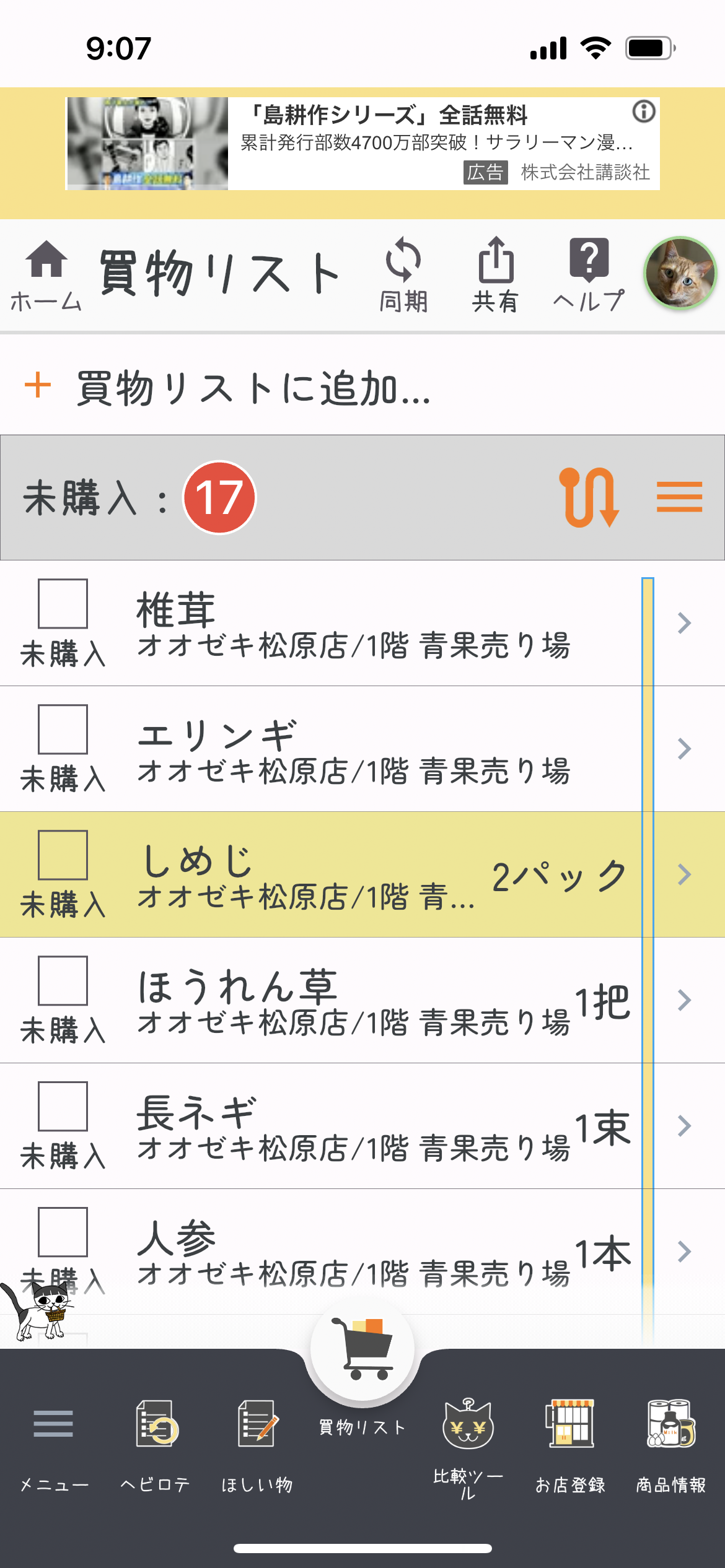Sync the list with 同期

point(403,274)
